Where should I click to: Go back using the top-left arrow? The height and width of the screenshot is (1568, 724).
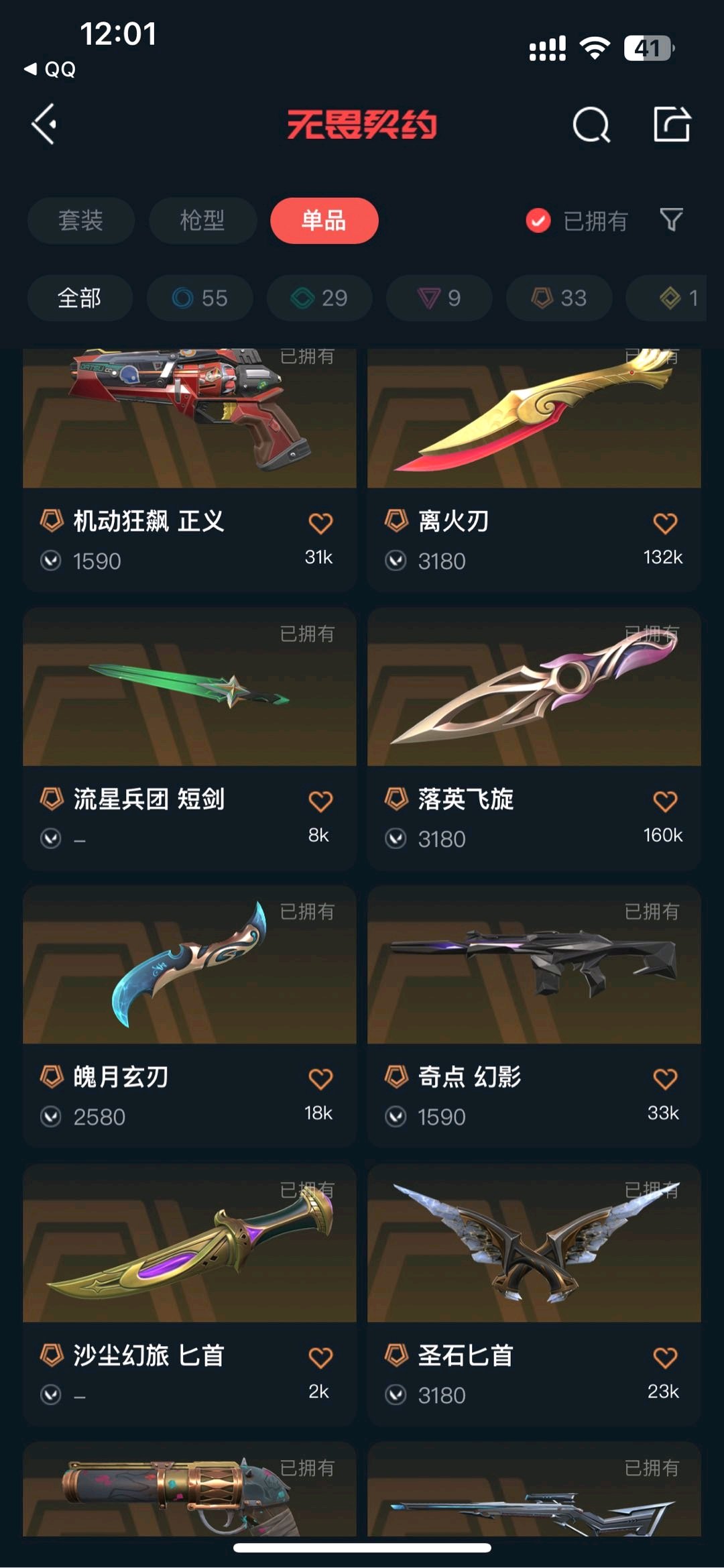point(45,124)
